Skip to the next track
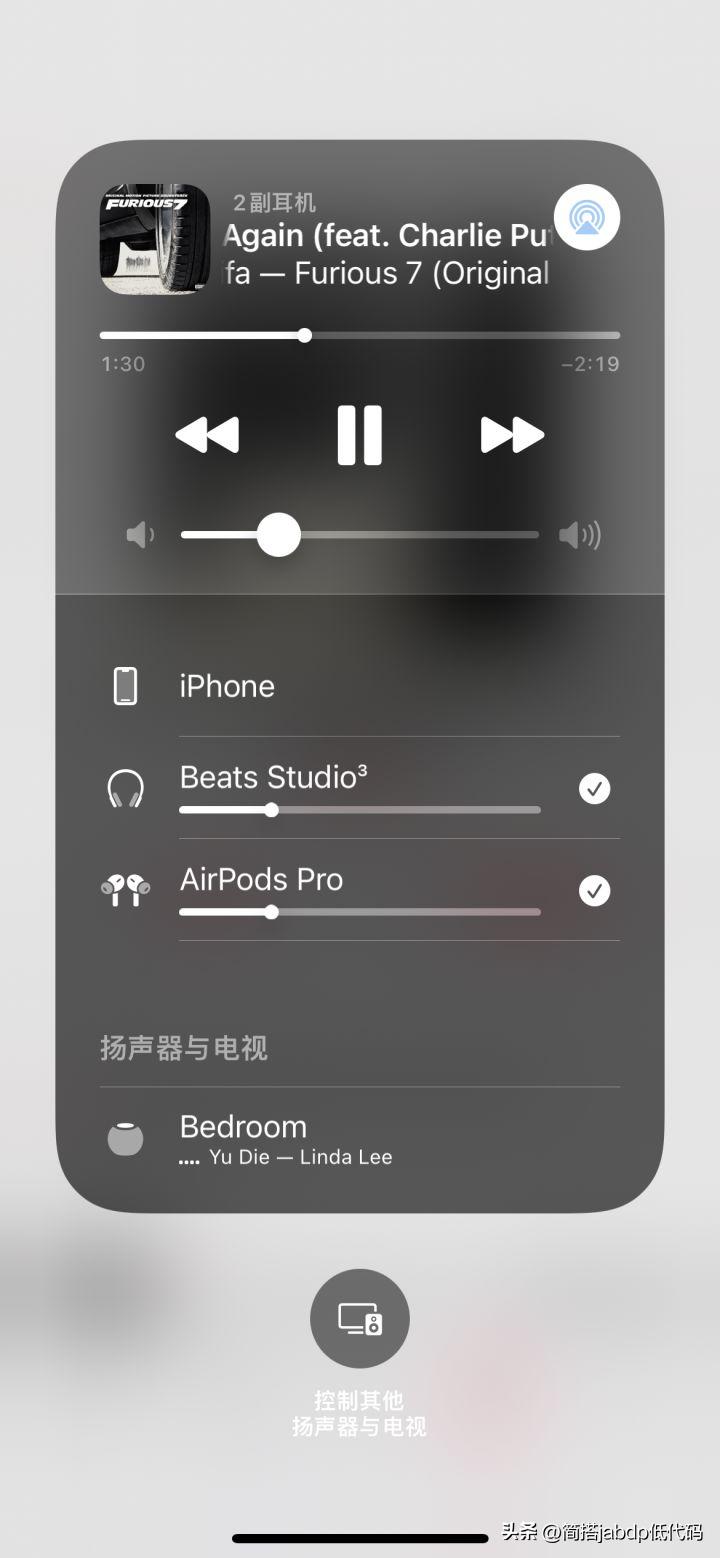This screenshot has width=720, height=1558. point(512,434)
